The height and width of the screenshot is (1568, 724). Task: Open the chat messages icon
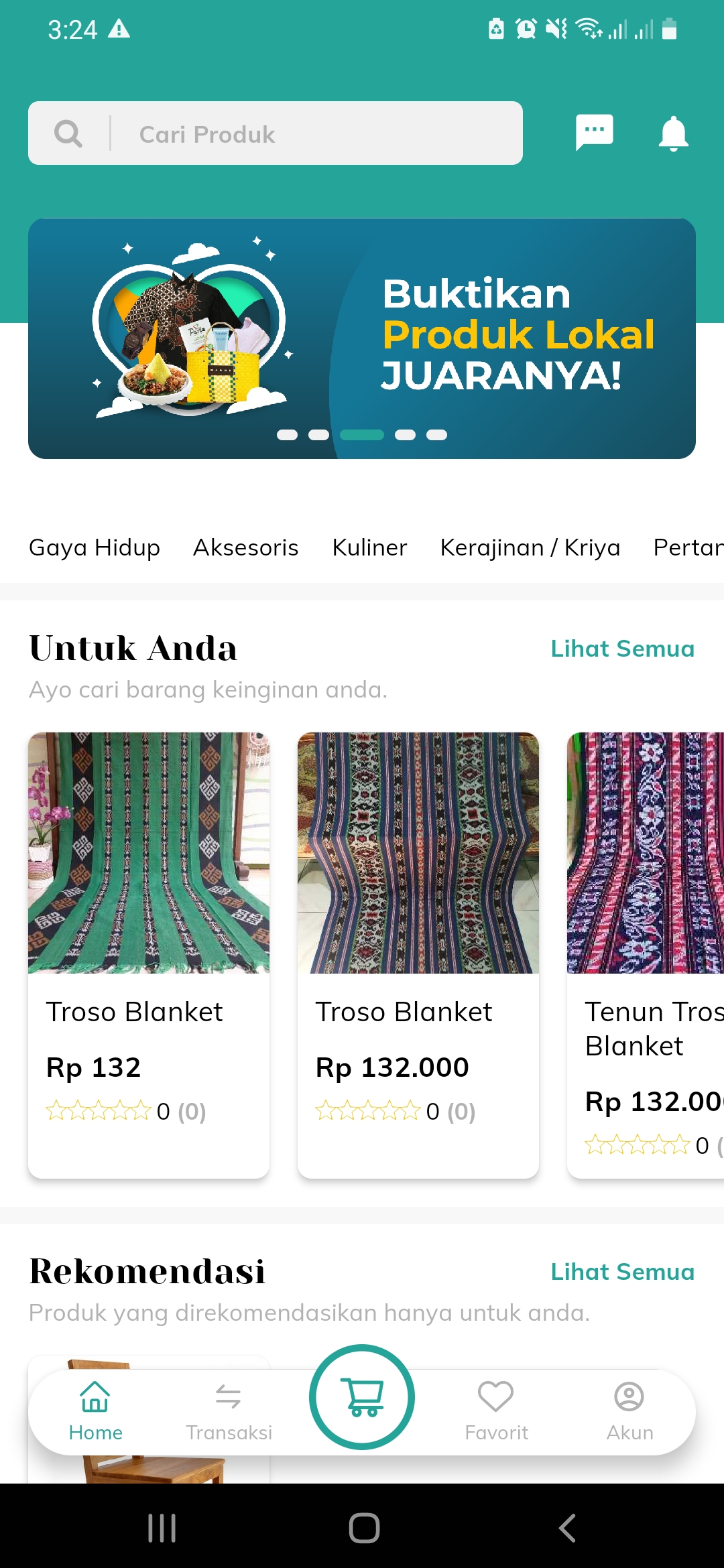(594, 132)
